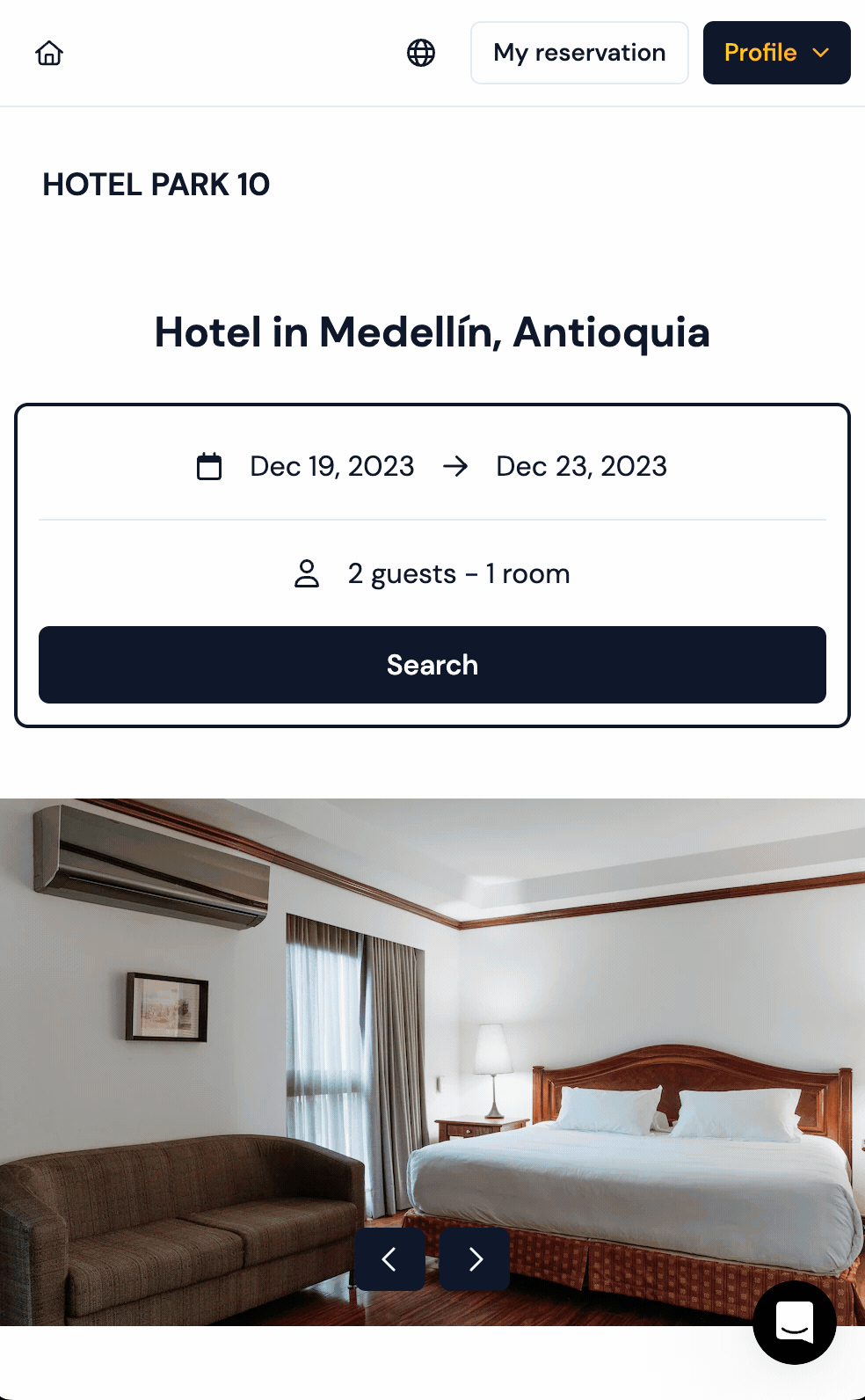Change the Dec 19 – Dec 23 dates
The height and width of the screenshot is (1400, 865).
click(x=432, y=466)
